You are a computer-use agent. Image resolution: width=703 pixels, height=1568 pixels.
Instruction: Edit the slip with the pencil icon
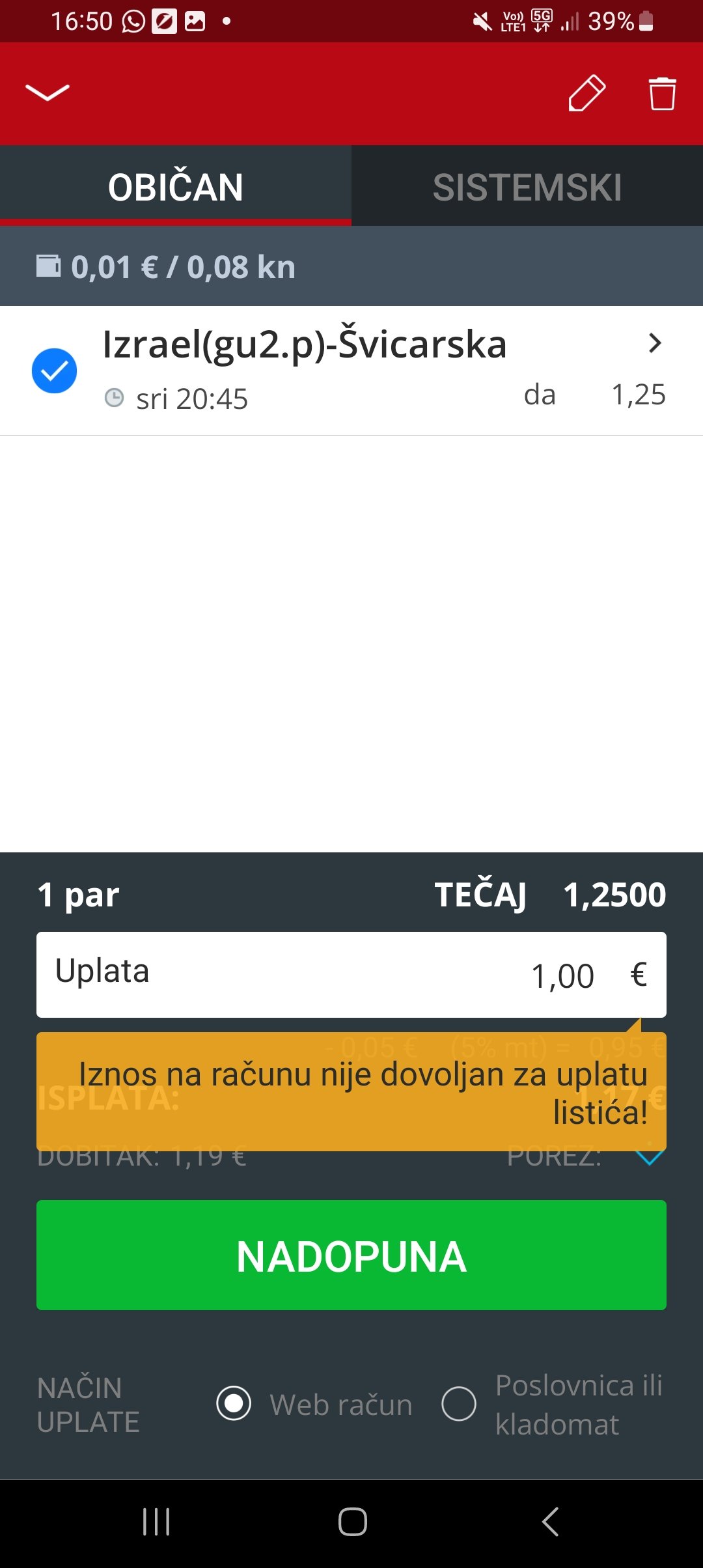[587, 93]
